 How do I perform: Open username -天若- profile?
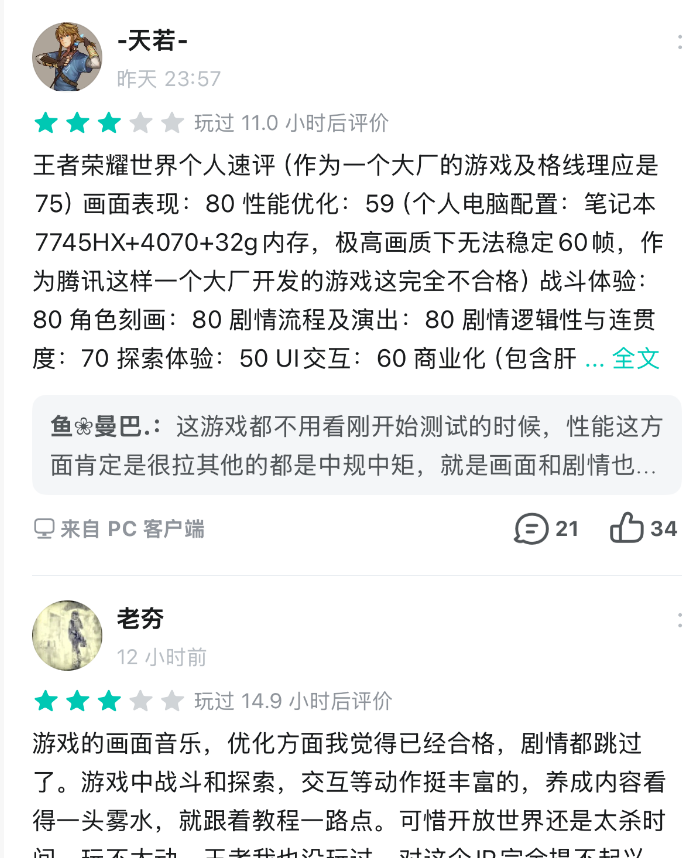[x=153, y=41]
